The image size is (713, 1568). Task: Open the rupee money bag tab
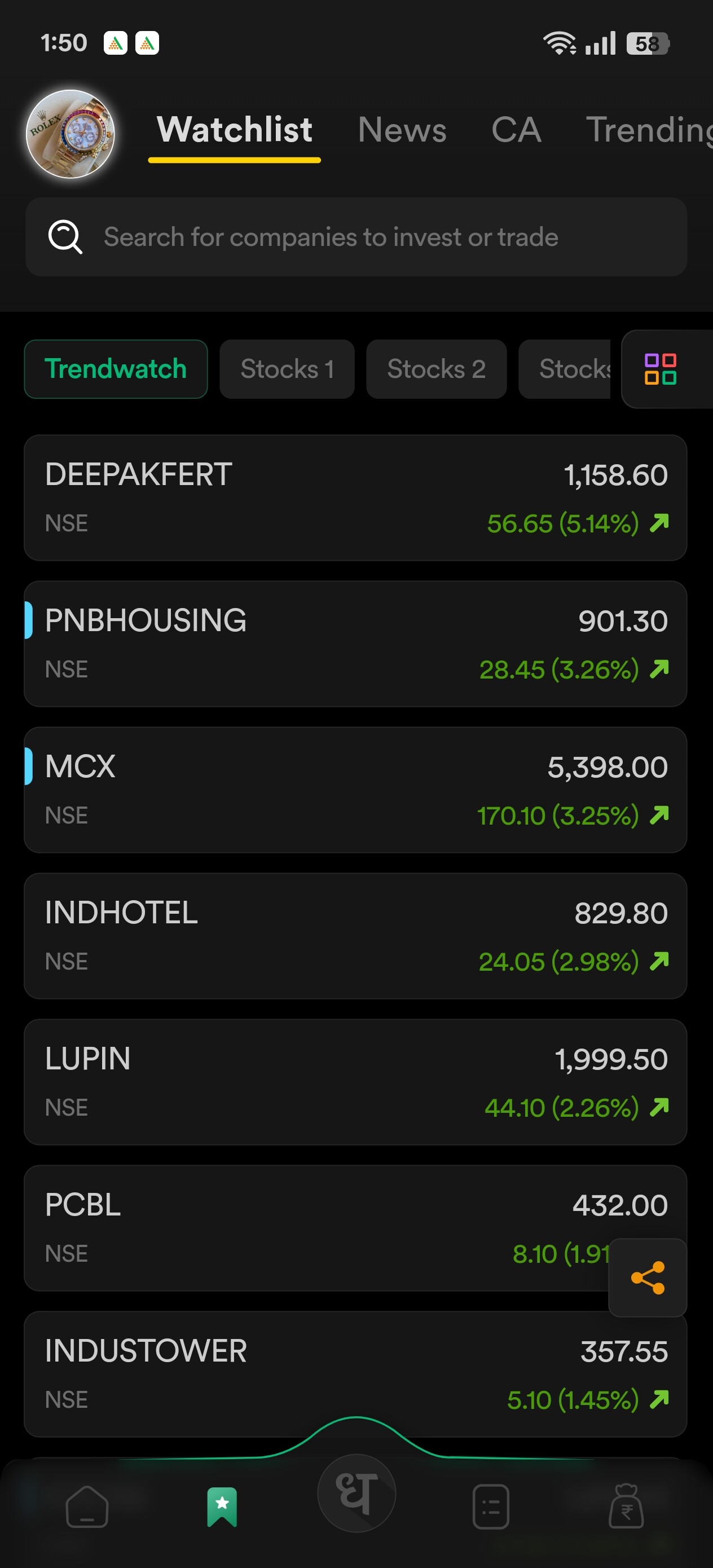(626, 1505)
